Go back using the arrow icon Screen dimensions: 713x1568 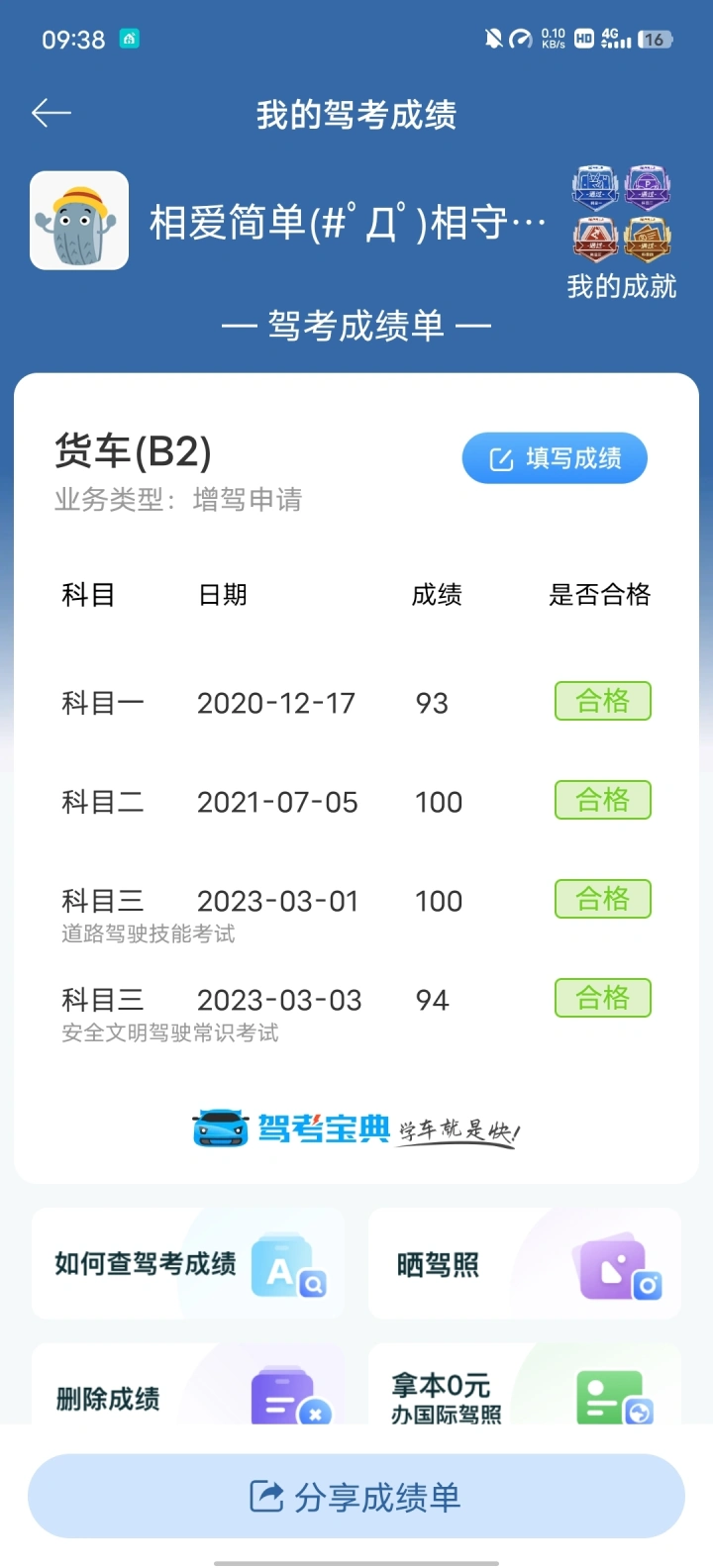point(51,114)
